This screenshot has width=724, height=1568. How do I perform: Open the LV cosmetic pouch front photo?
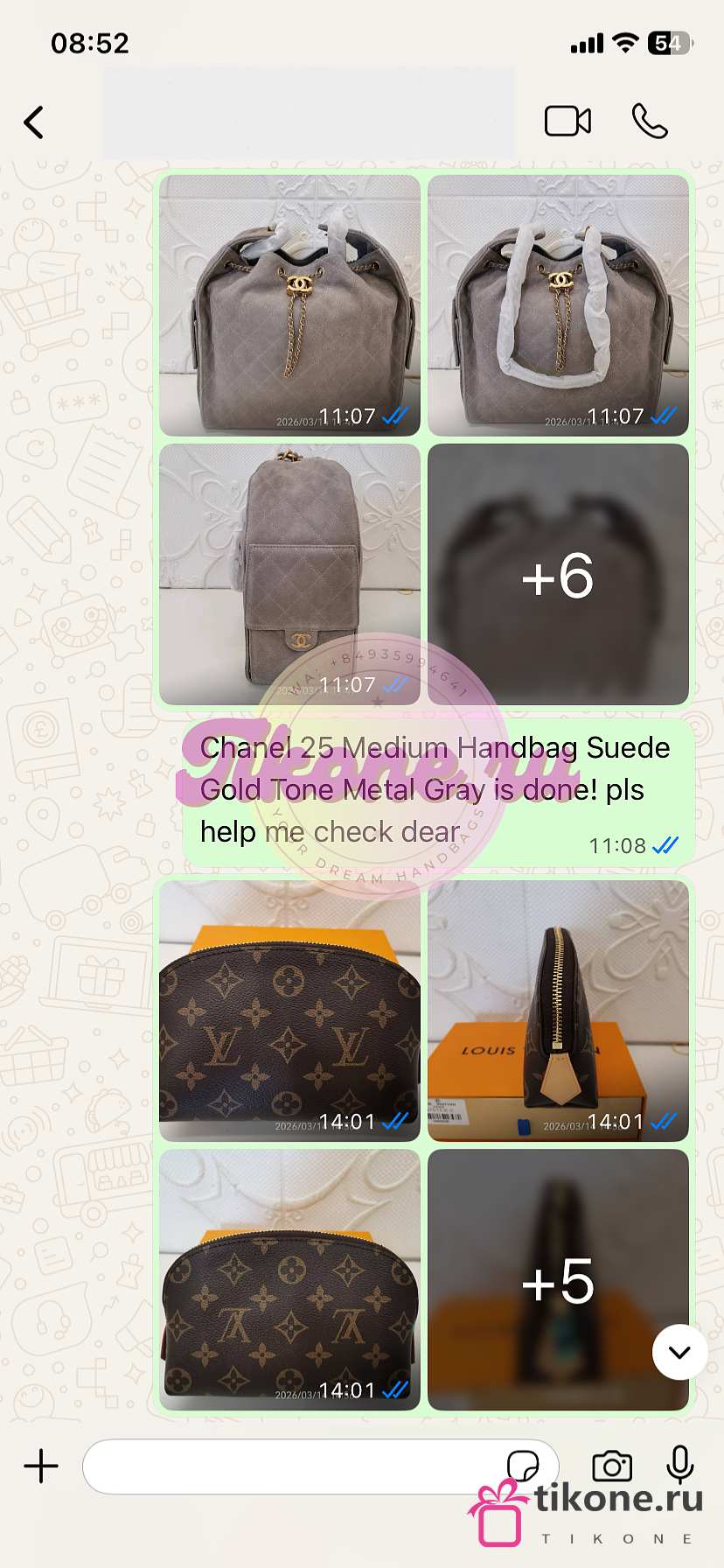pyautogui.click(x=289, y=1011)
